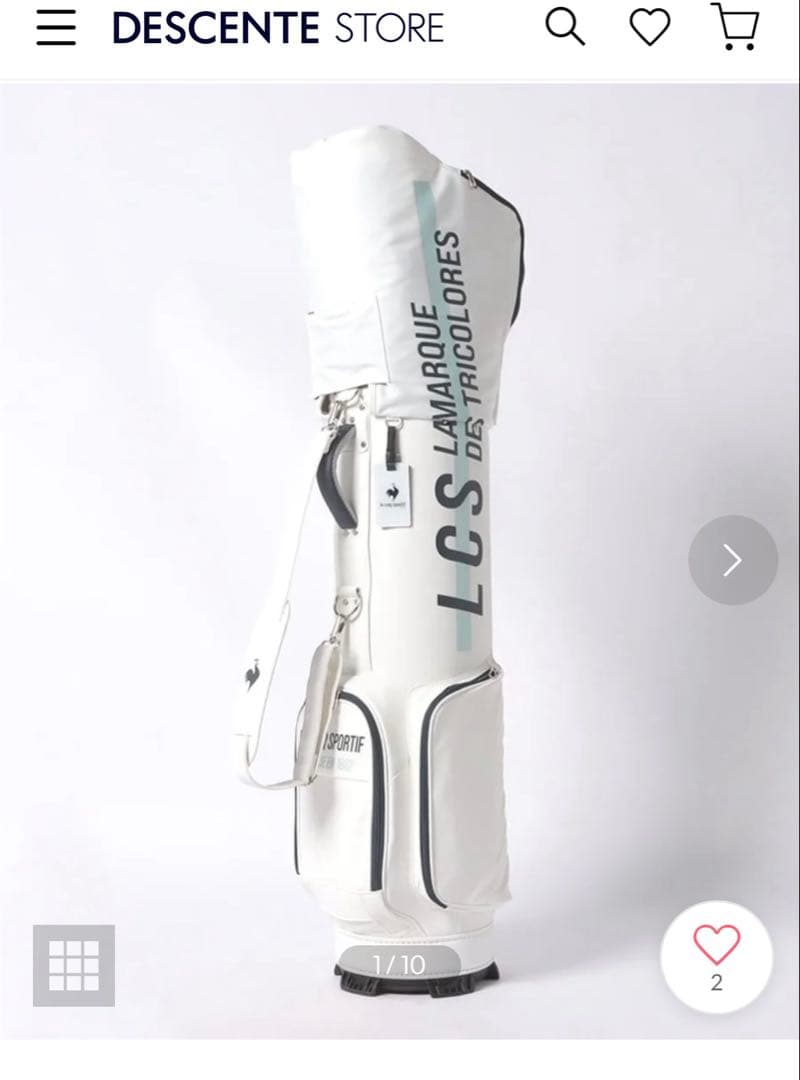Image resolution: width=800 pixels, height=1080 pixels.
Task: Open the search magnifier icon
Action: click(565, 28)
